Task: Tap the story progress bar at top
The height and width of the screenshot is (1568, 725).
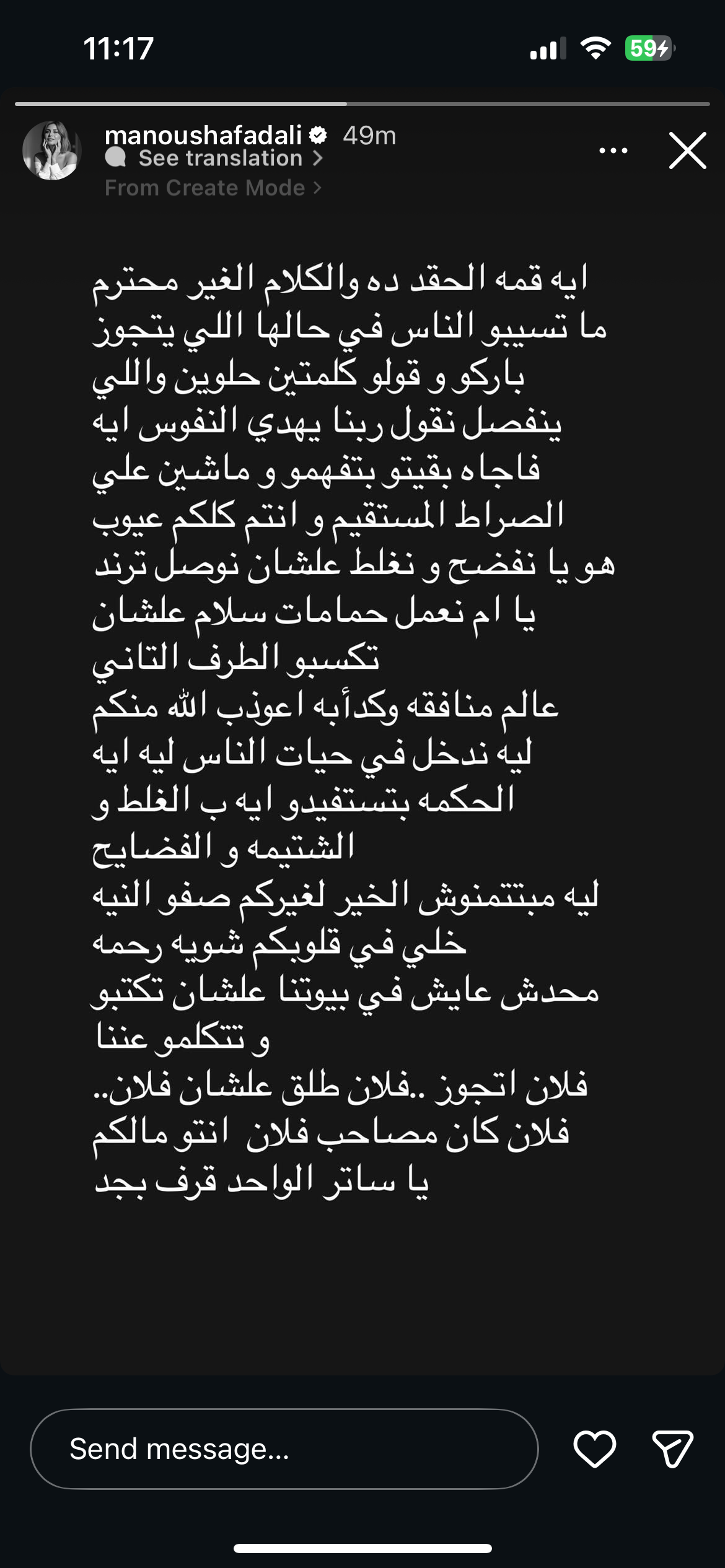Action: pyautogui.click(x=362, y=105)
